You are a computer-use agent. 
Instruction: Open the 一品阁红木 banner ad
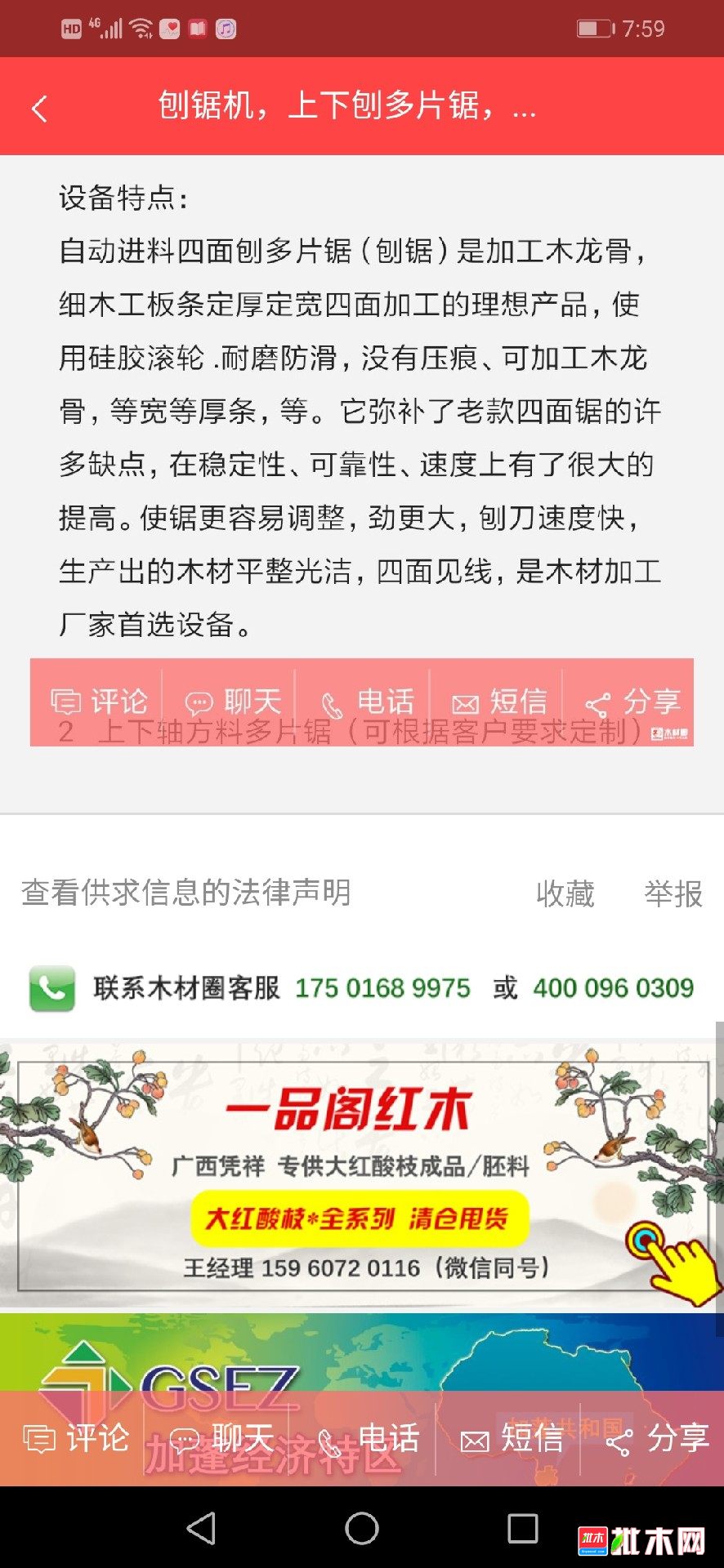(x=361, y=1176)
